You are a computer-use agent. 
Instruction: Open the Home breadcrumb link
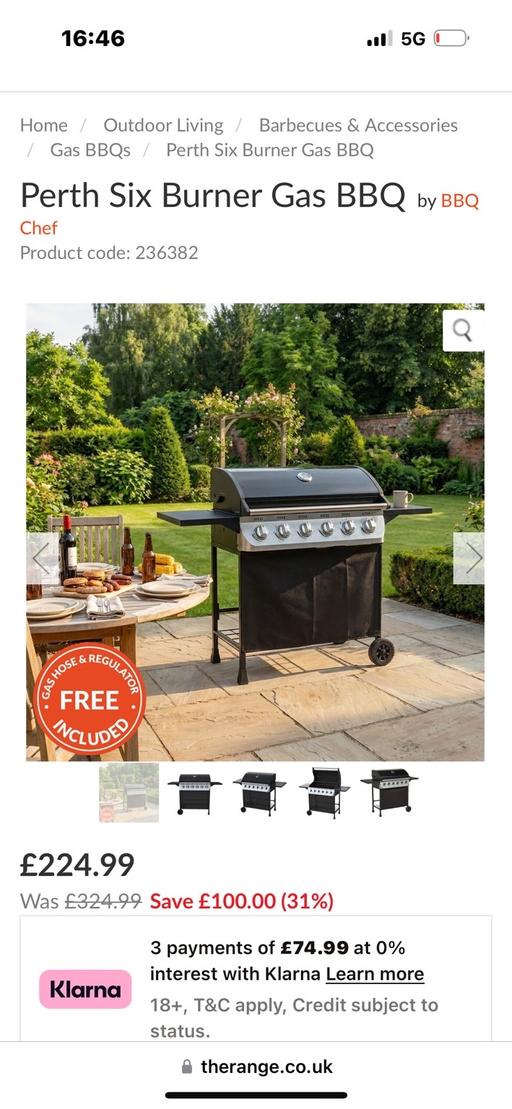[x=44, y=125]
